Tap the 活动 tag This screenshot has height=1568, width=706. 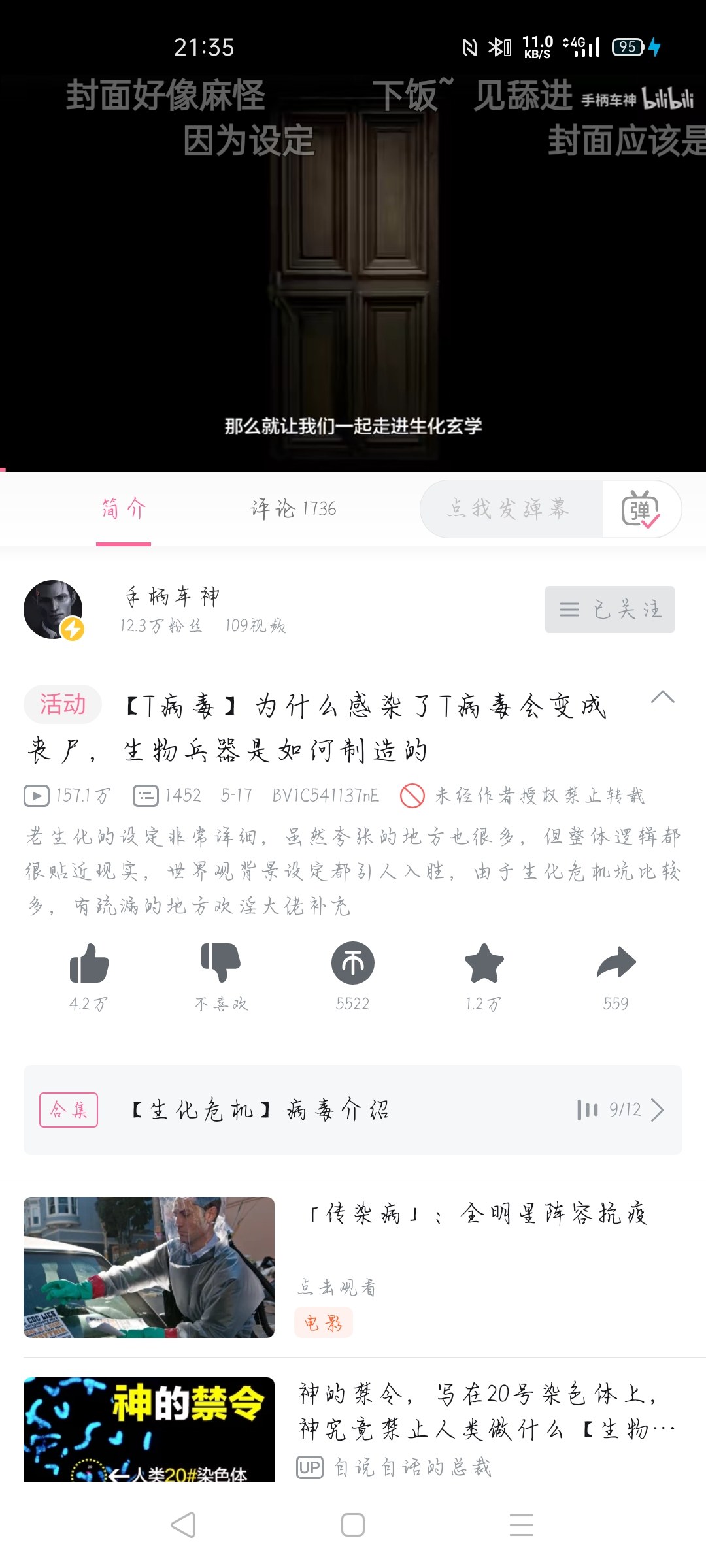click(63, 705)
